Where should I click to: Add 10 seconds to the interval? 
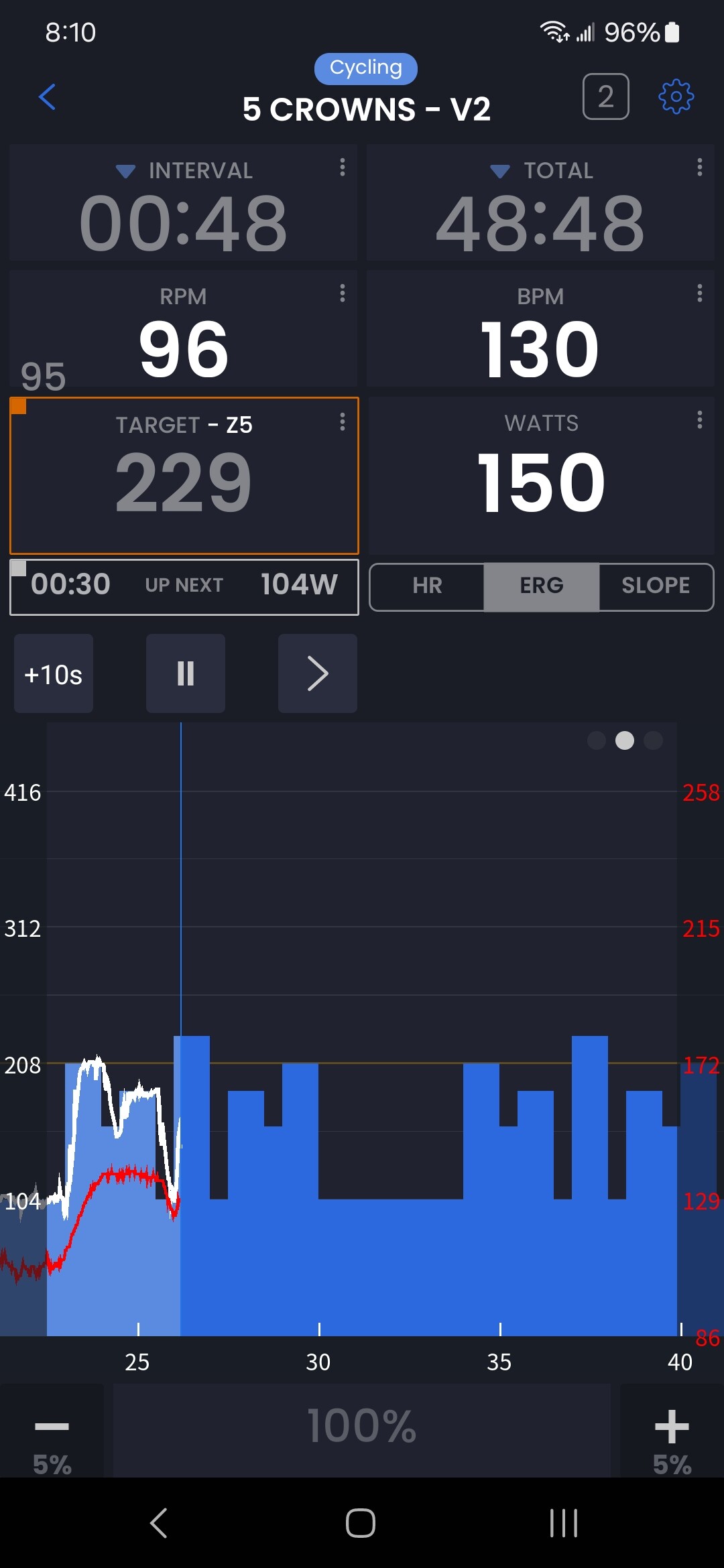click(x=54, y=673)
